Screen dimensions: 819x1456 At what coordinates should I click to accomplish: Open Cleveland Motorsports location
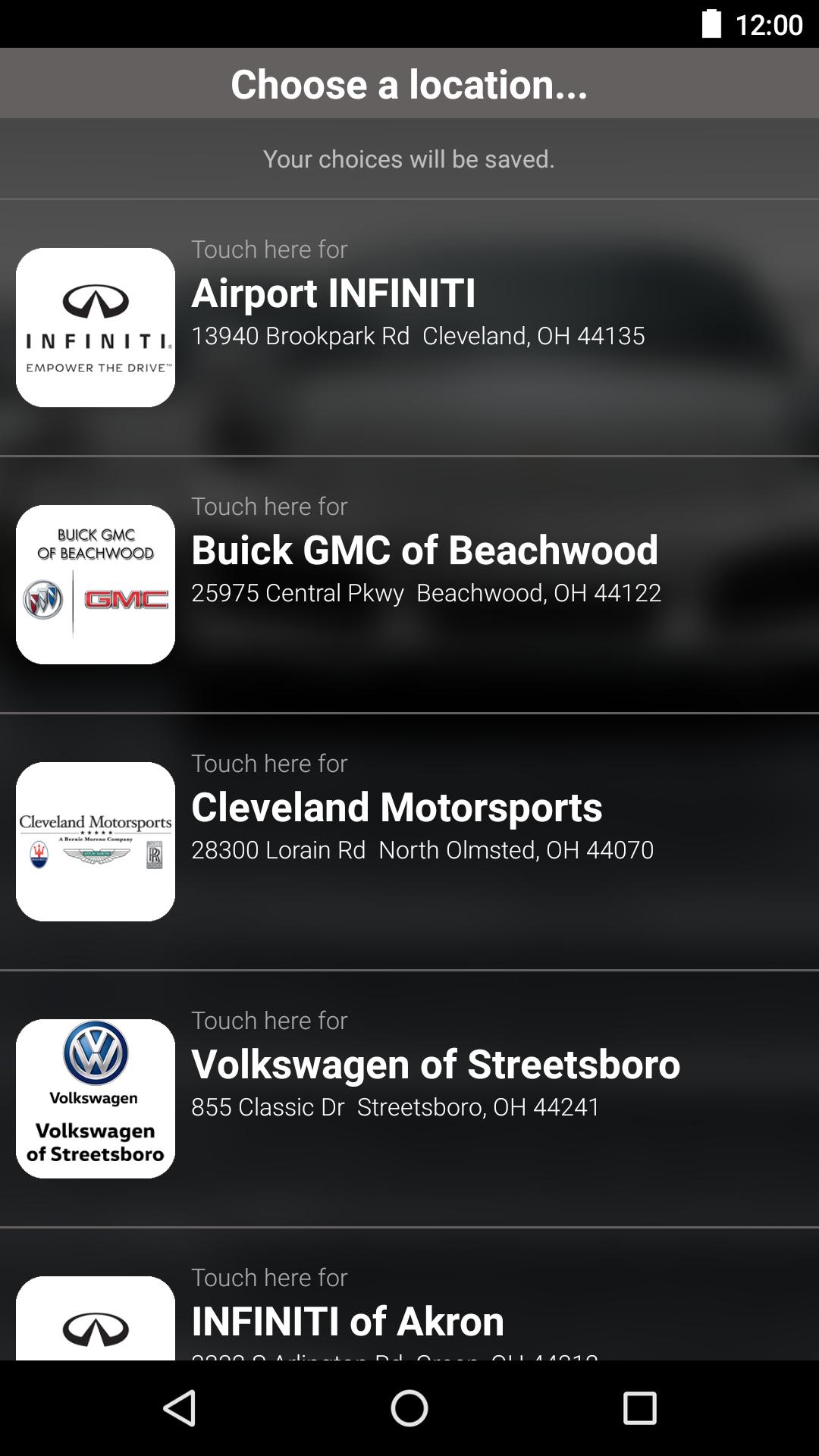(409, 842)
